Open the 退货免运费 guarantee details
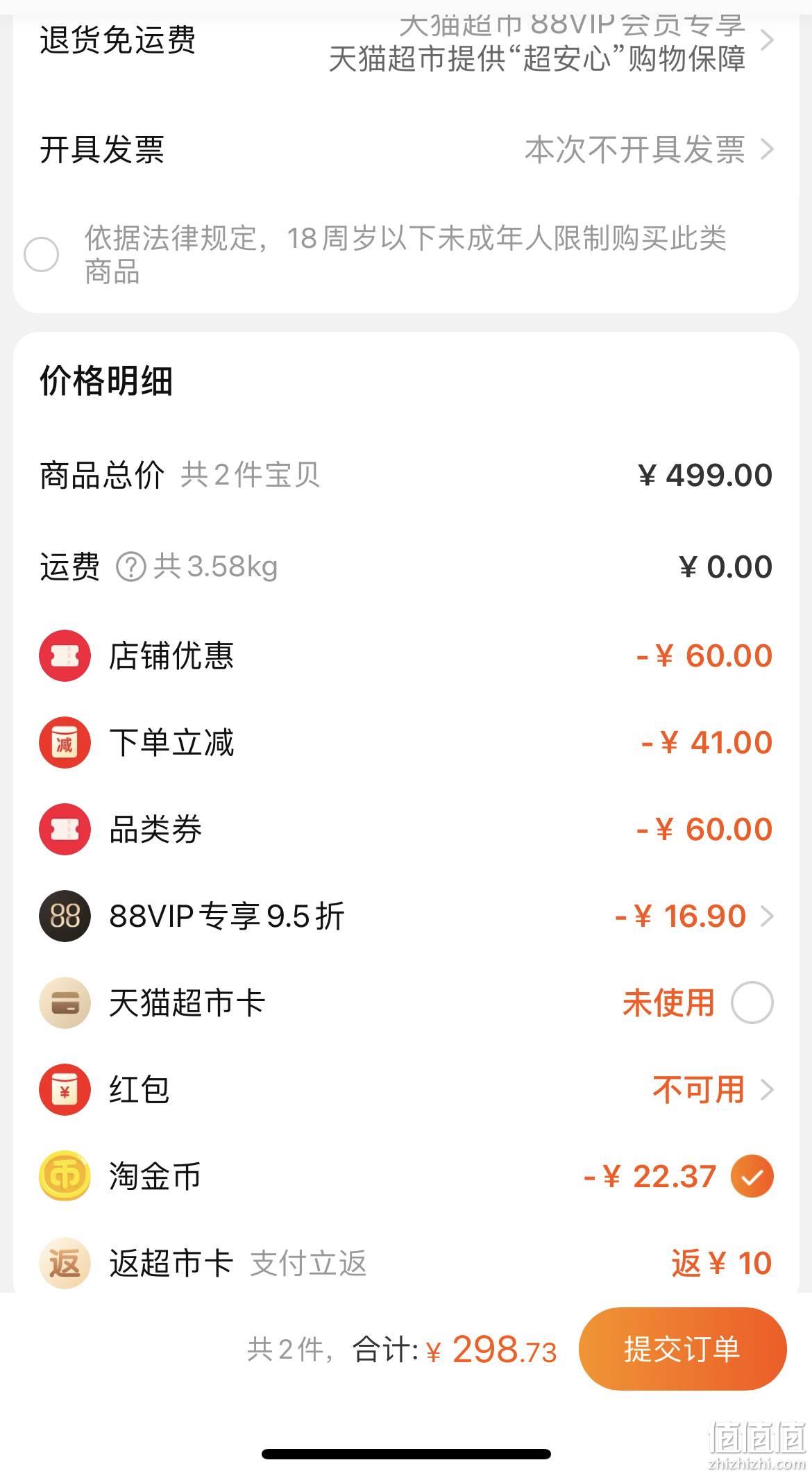Screen dimensions: 812x1476 (406, 42)
